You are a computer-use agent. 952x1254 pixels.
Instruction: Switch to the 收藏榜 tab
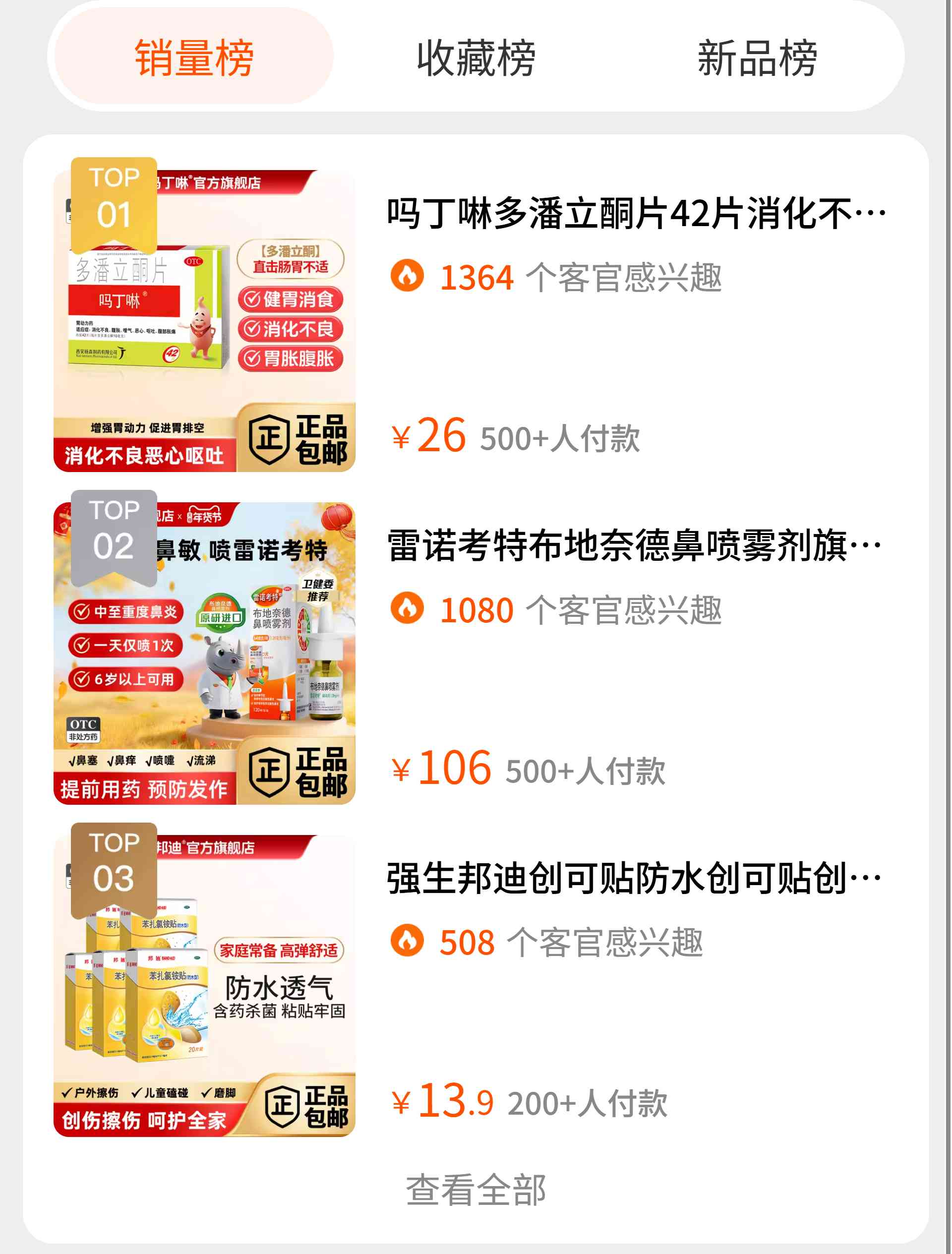point(476,58)
